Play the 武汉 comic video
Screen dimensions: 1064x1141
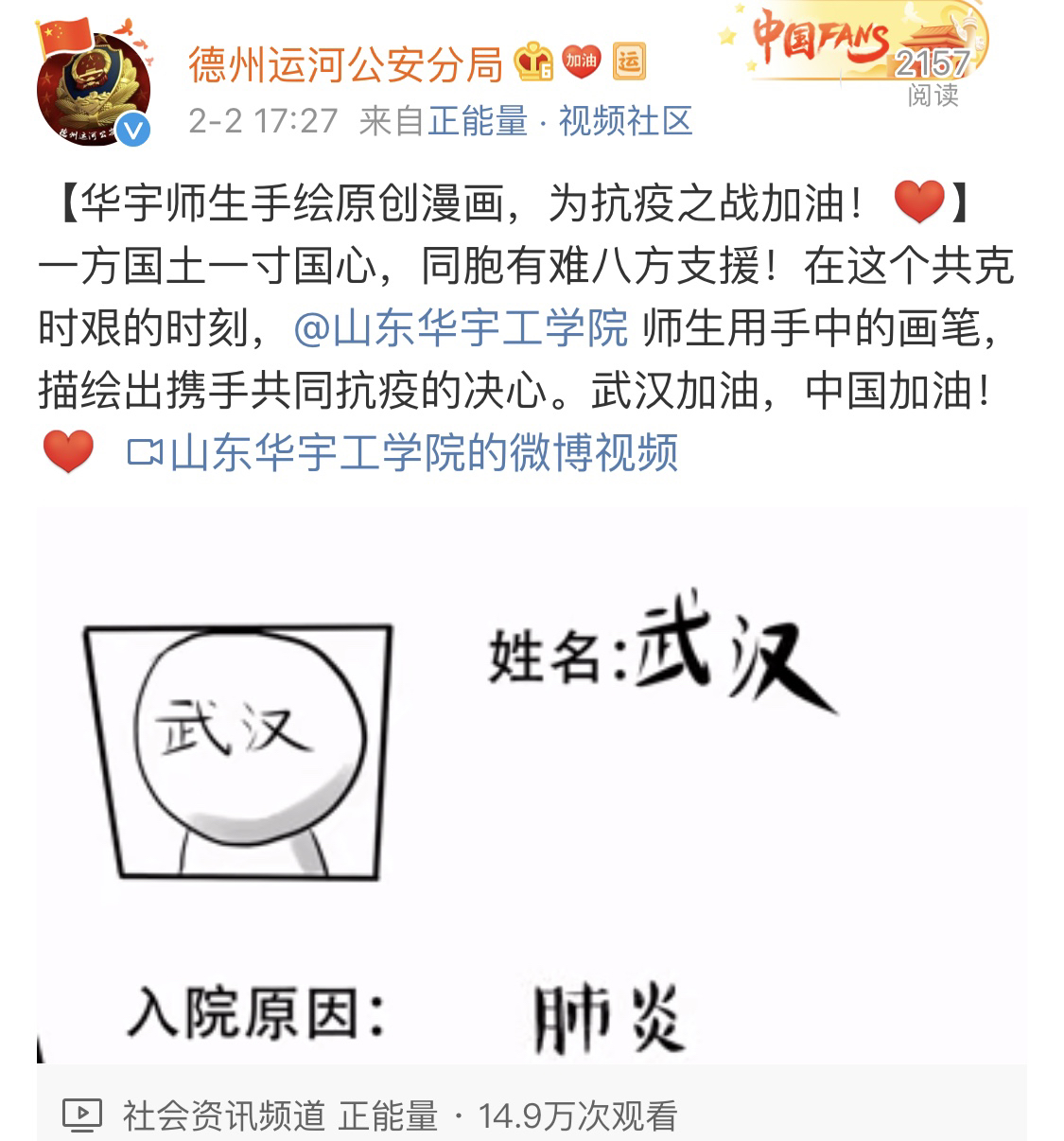point(532,785)
